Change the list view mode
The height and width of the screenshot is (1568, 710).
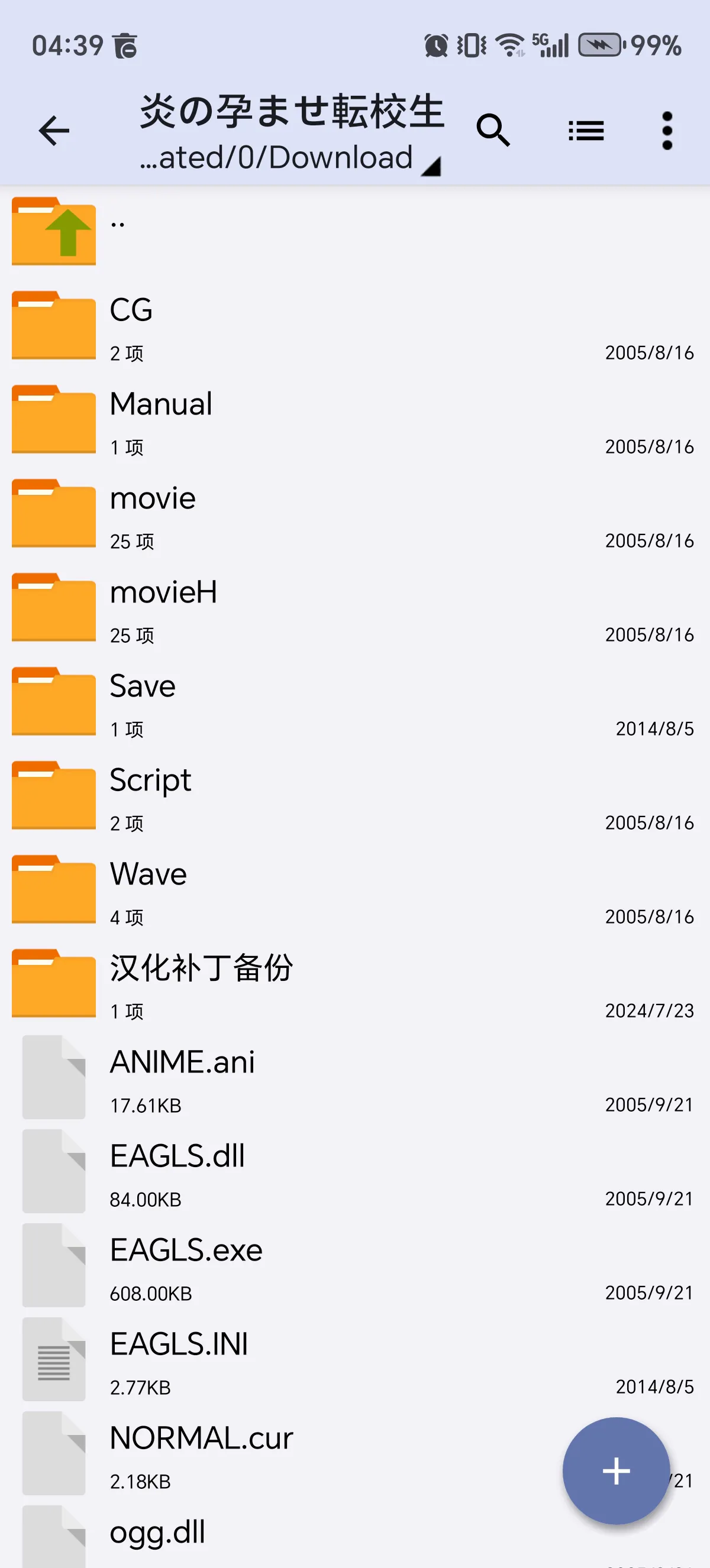(586, 131)
